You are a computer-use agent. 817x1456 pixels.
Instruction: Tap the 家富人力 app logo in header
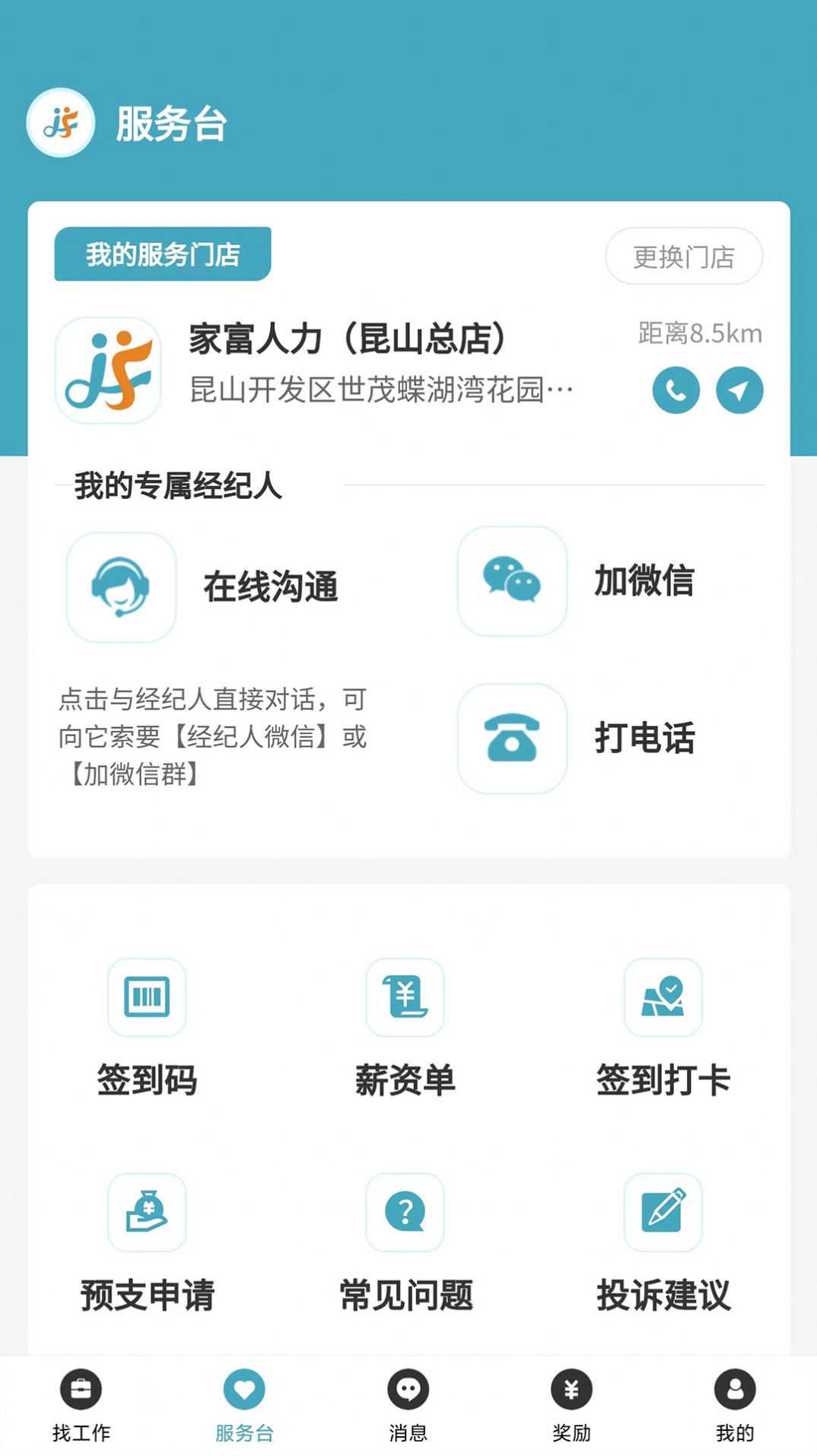[x=62, y=122]
